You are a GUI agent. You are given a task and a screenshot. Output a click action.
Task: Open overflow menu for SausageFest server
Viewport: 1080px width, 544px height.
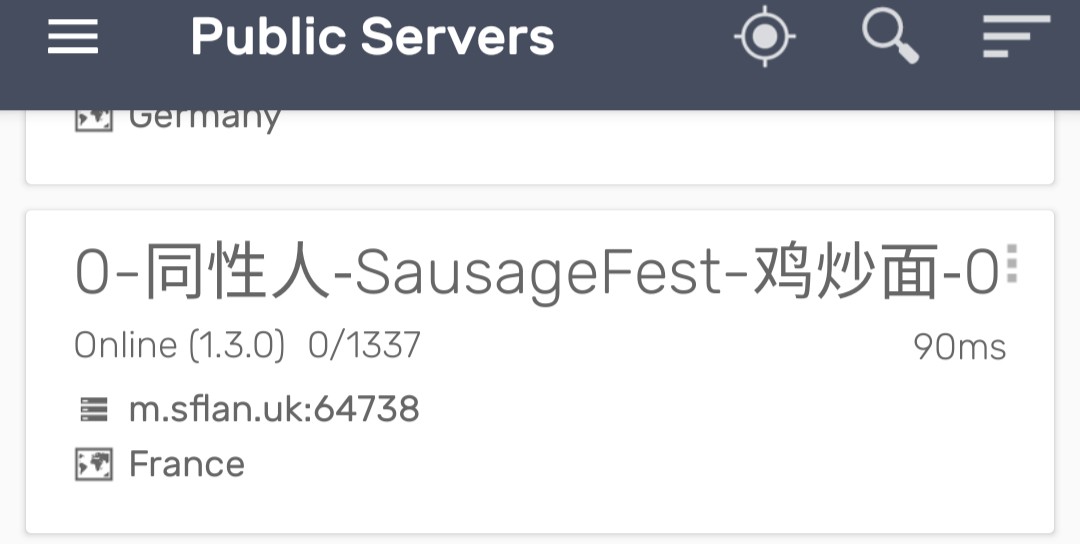1012,263
